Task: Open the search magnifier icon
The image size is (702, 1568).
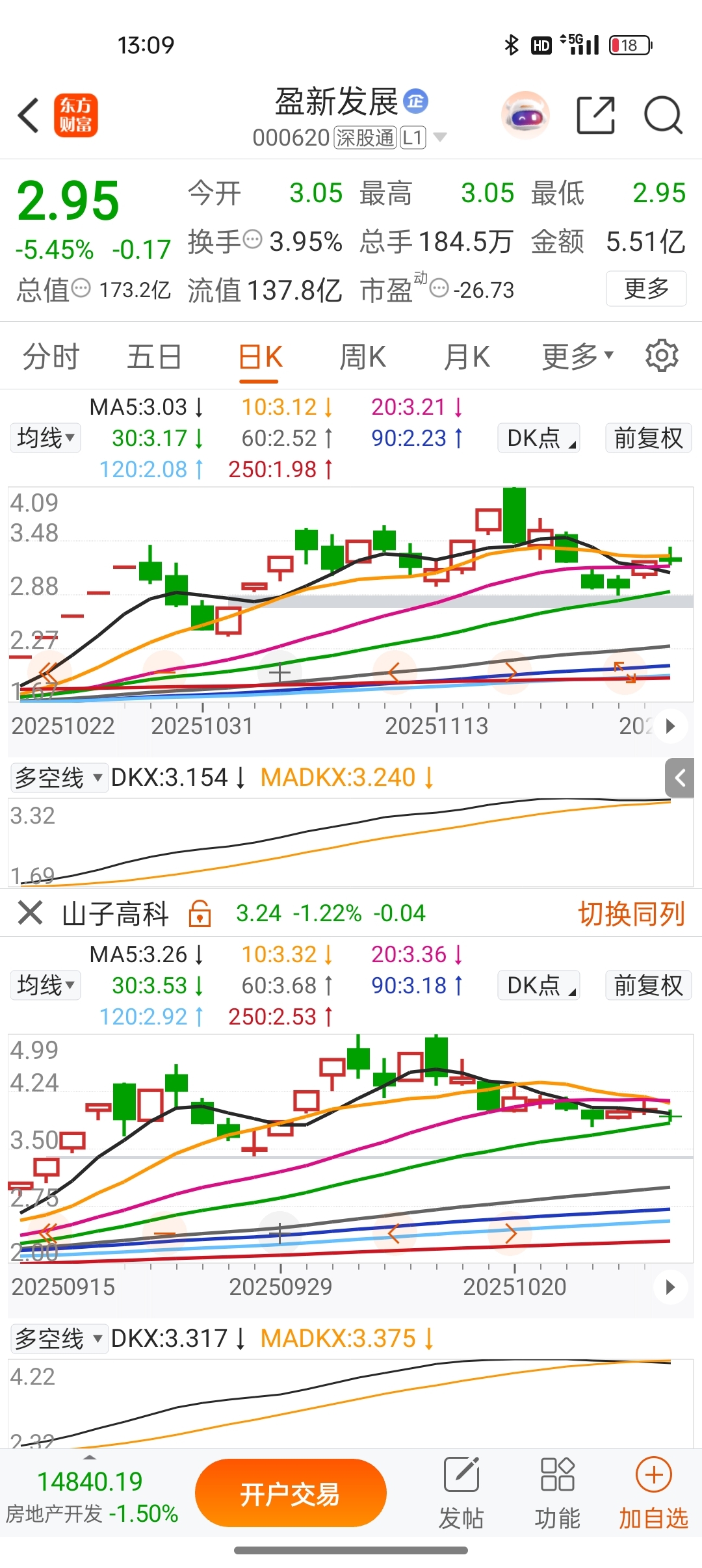Action: point(662,116)
